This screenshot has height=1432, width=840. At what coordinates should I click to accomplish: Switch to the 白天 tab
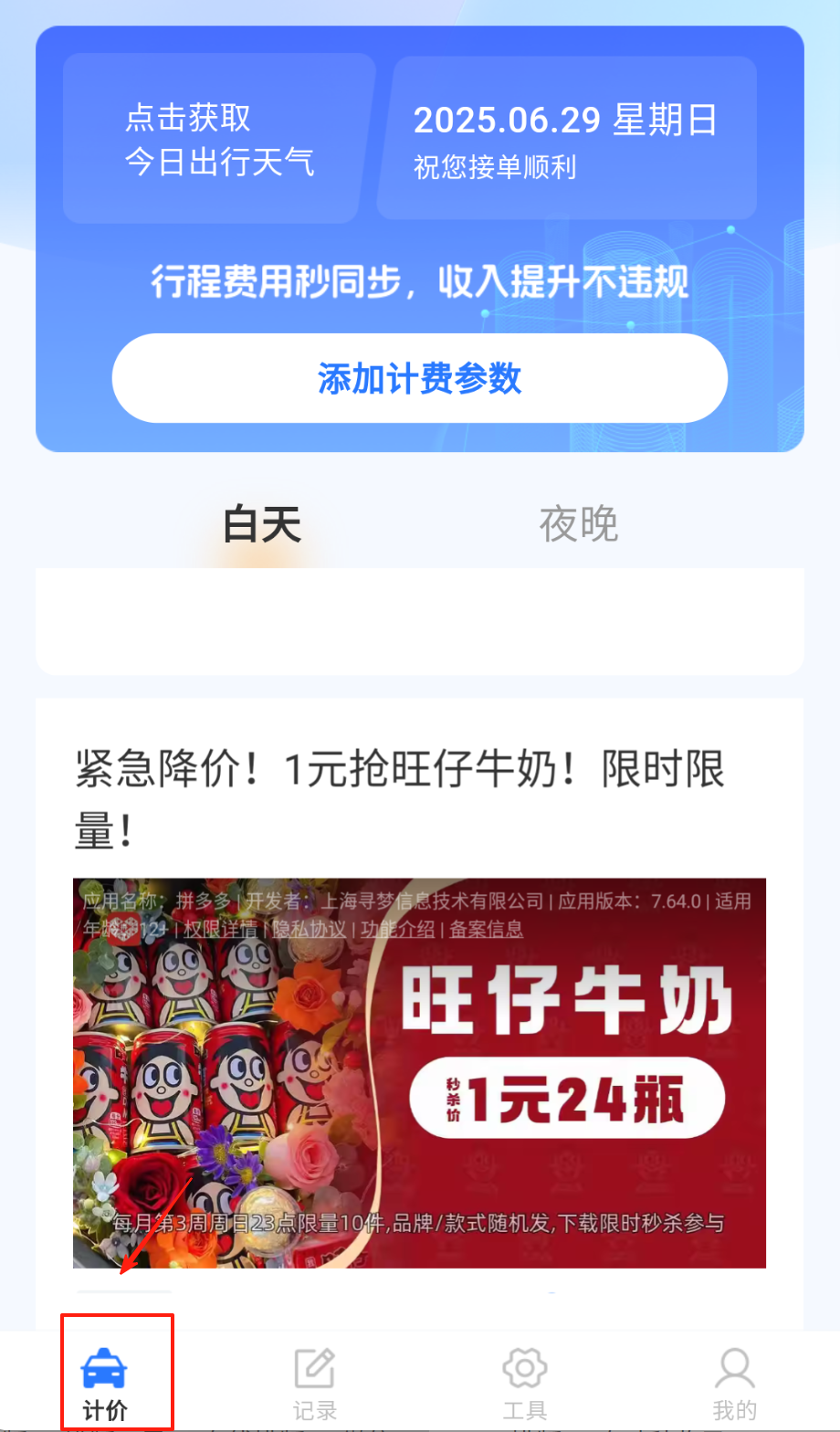coord(262,524)
